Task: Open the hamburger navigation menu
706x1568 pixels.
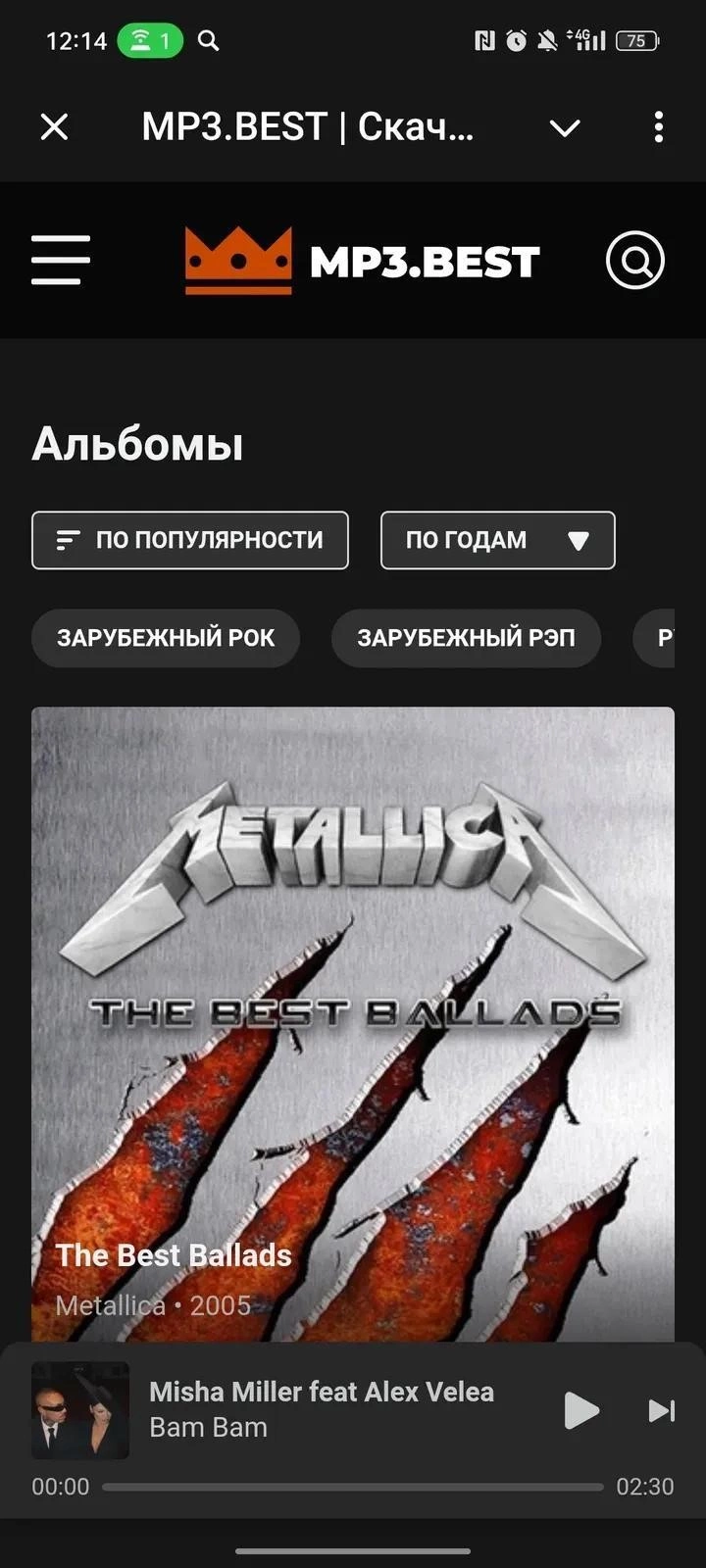Action: click(61, 261)
